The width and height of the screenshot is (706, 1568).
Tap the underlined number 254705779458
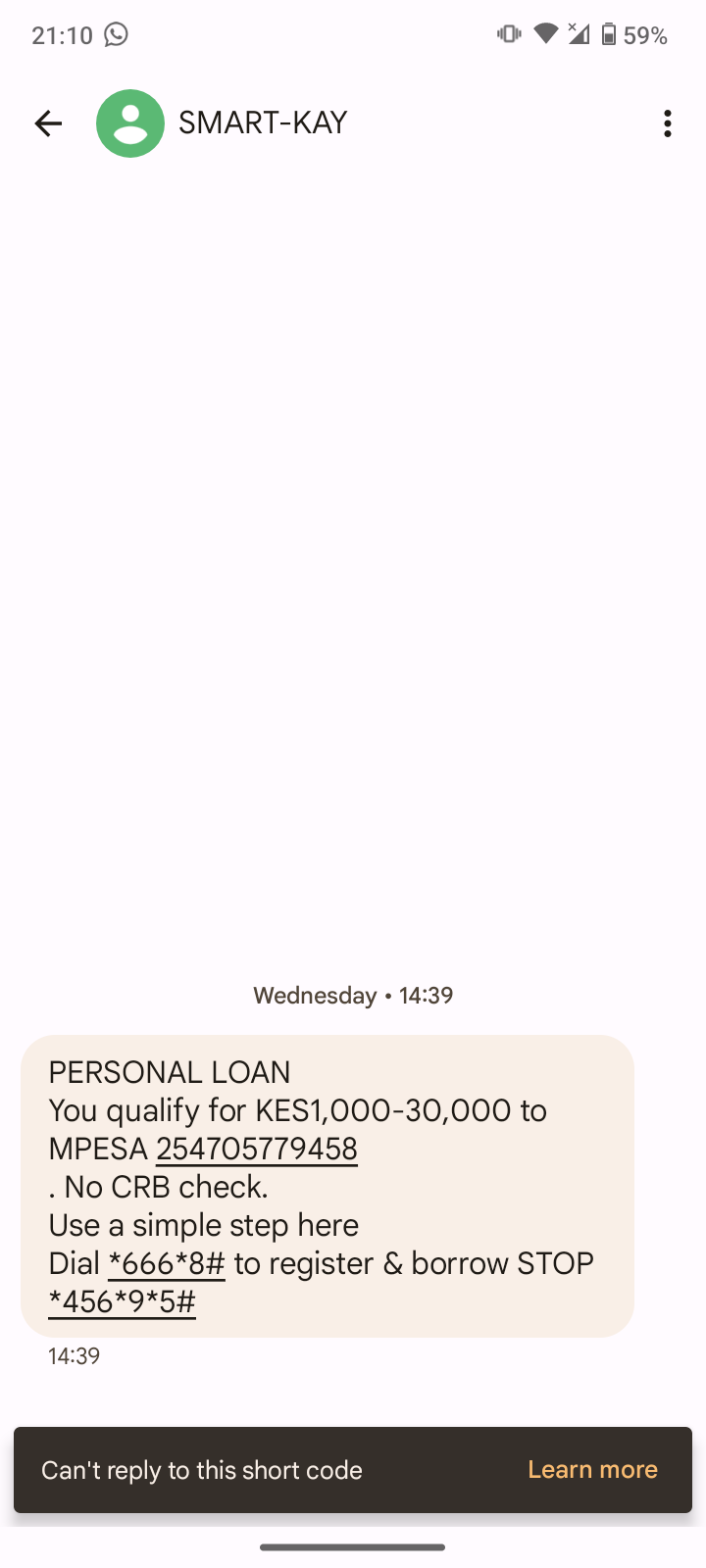[x=257, y=1149]
